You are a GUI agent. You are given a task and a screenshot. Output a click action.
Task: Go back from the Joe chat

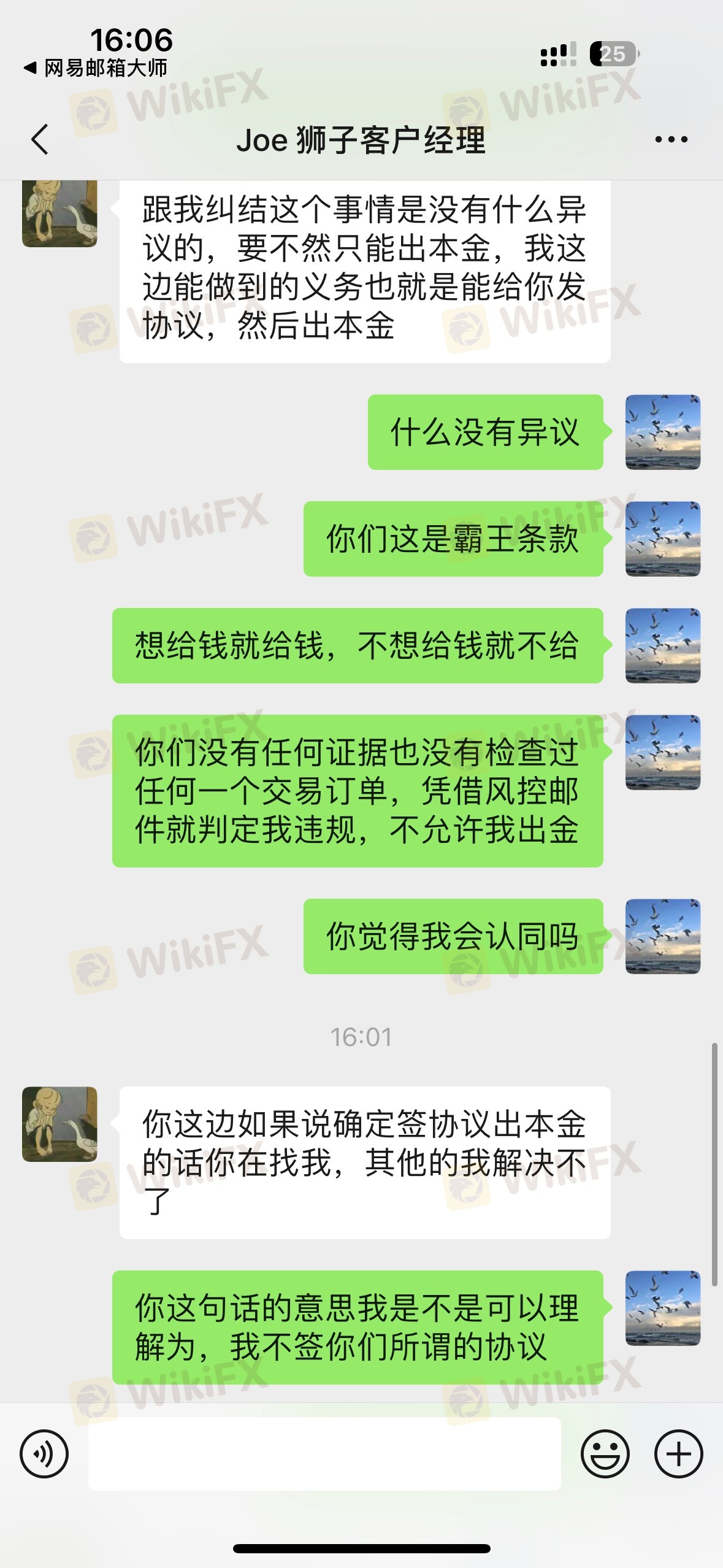(40, 139)
